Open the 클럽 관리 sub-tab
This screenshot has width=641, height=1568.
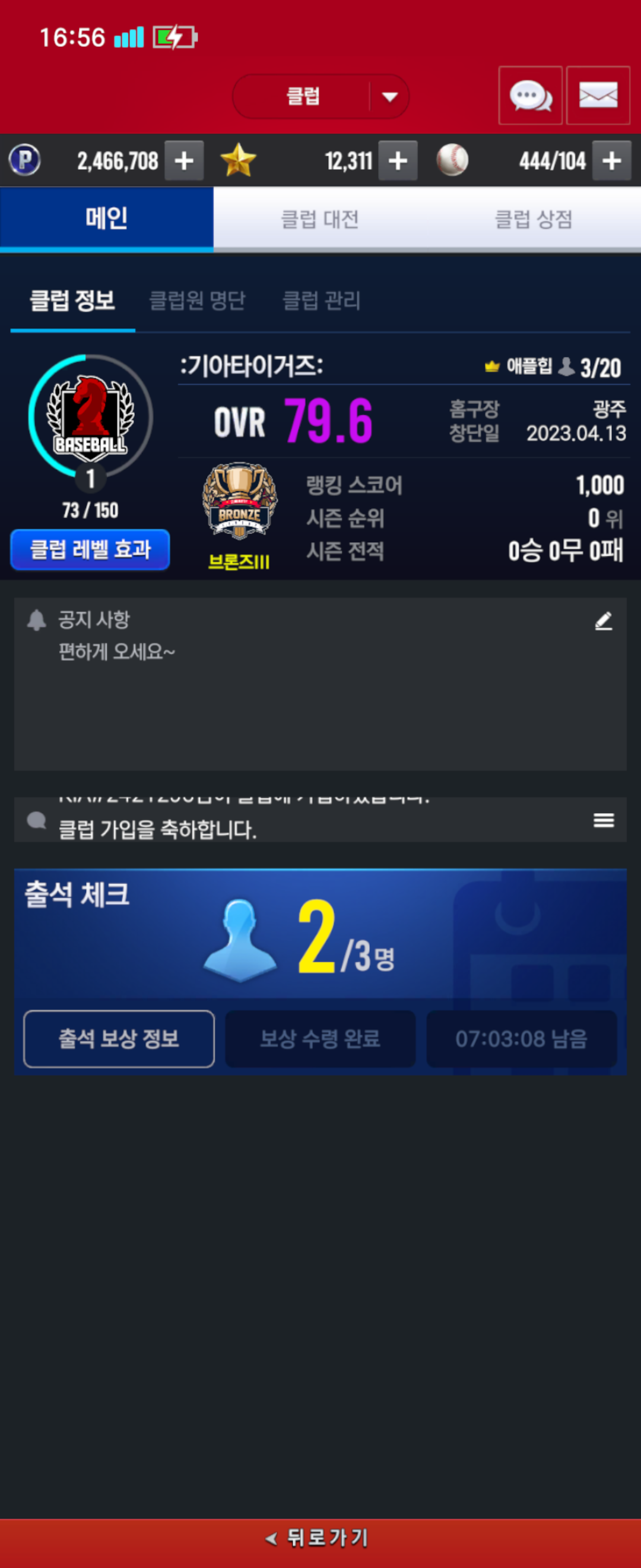(x=321, y=300)
